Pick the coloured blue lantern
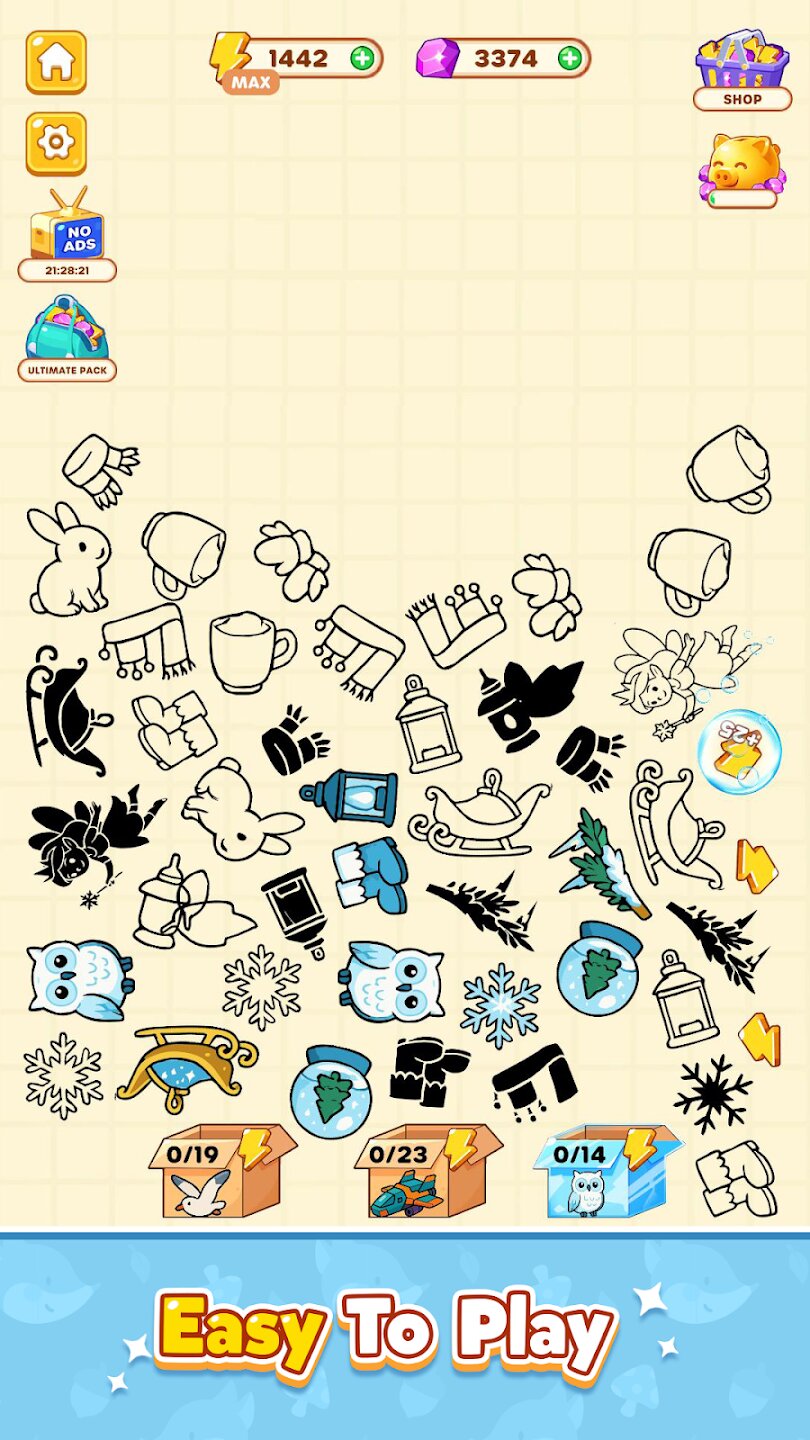This screenshot has width=810, height=1440. (350, 795)
